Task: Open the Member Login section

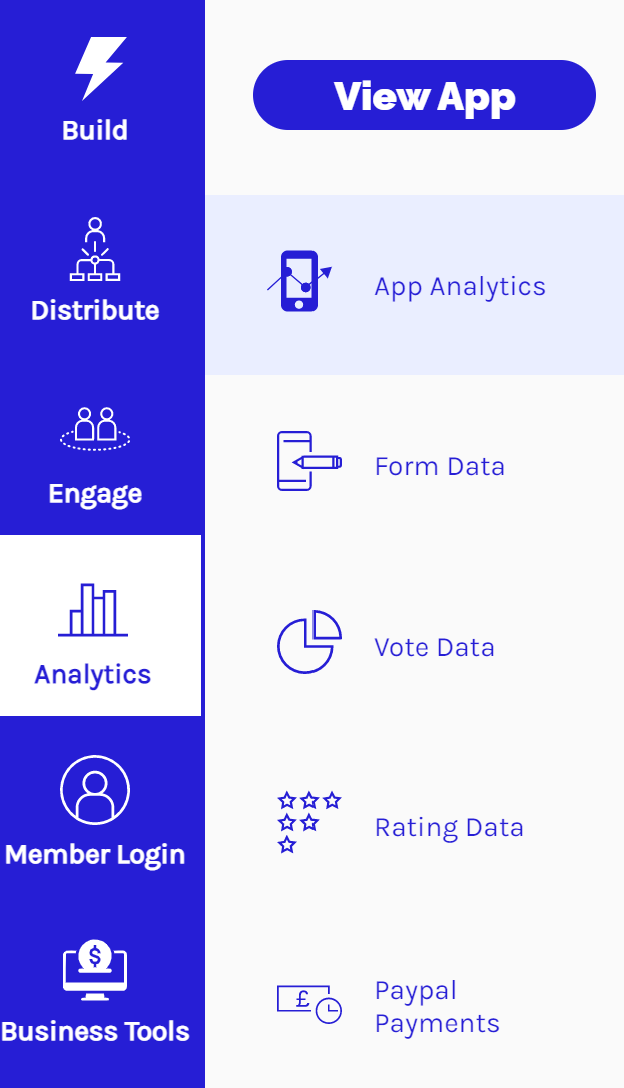Action: 95,811
